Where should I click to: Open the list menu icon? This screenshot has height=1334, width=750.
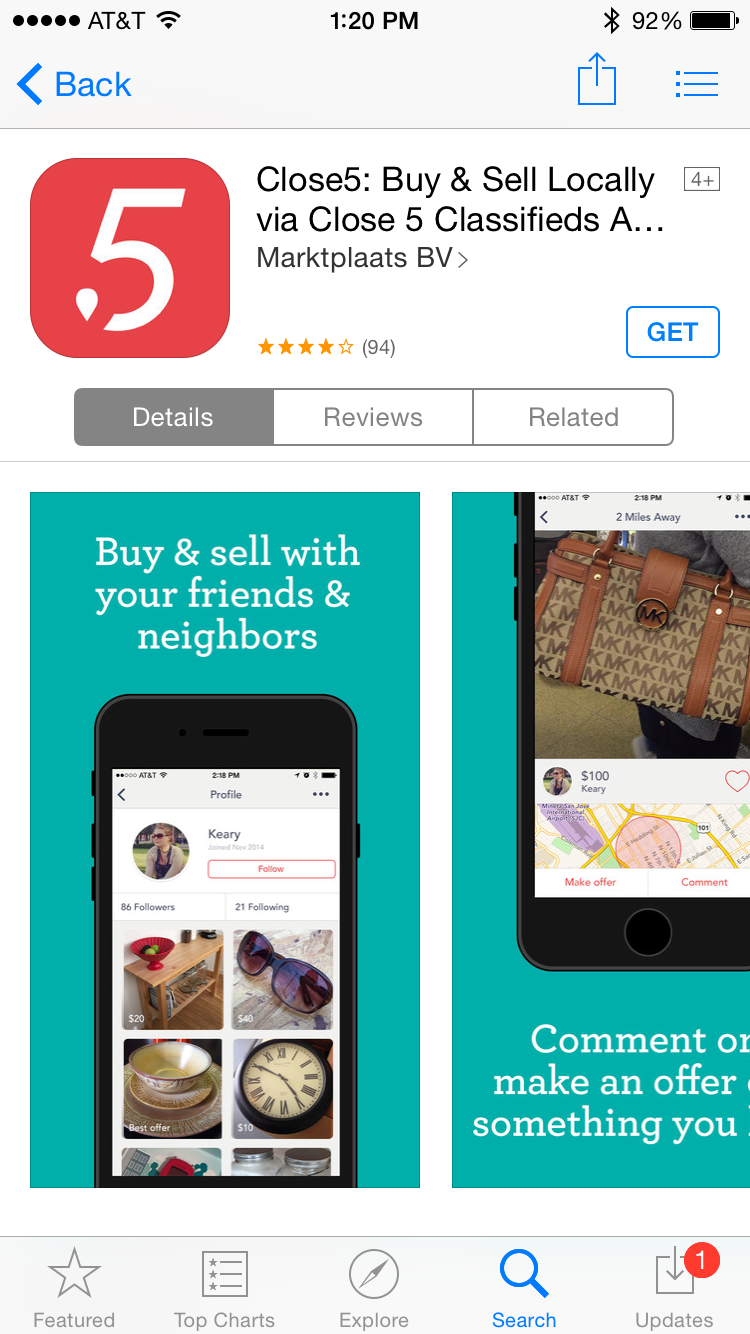click(x=696, y=84)
